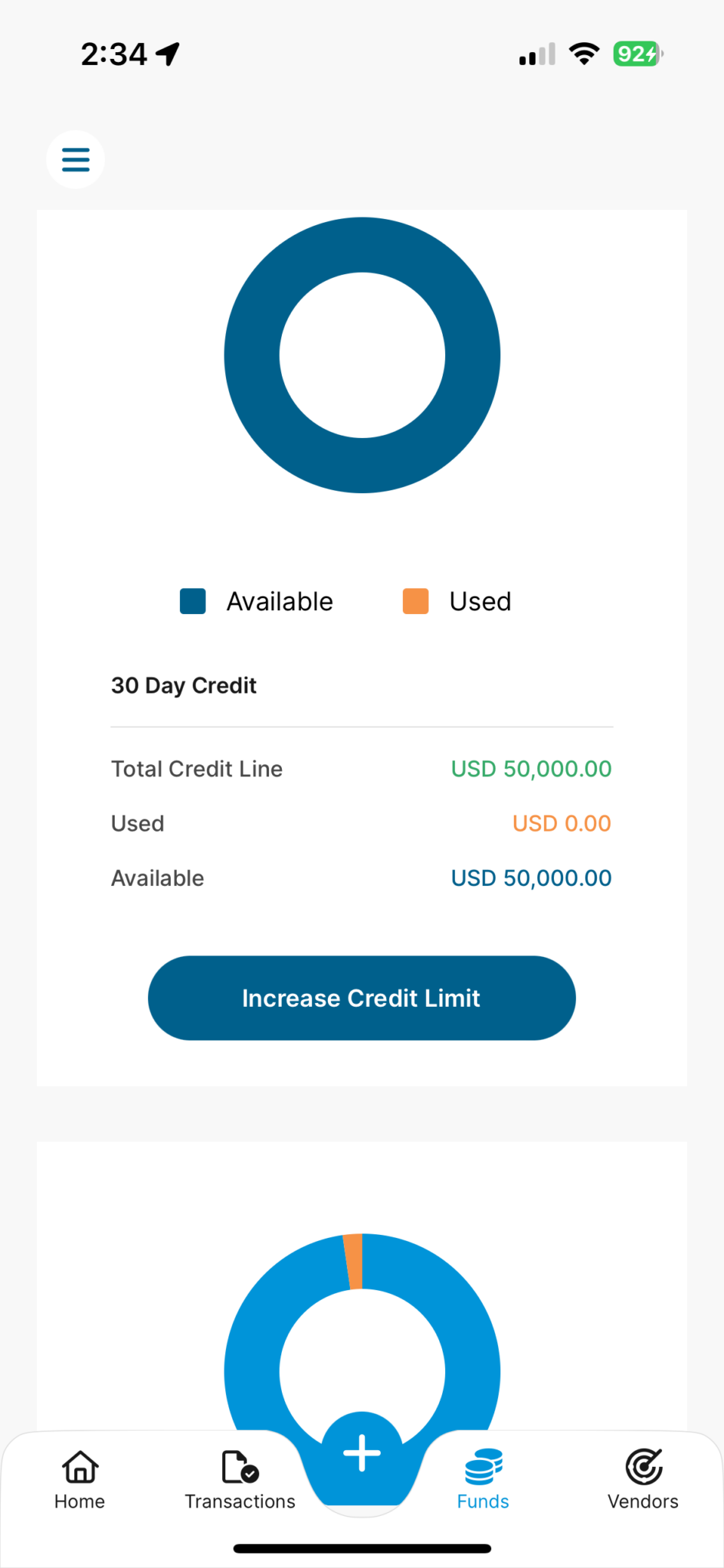This screenshot has width=724, height=1568.
Task: Toggle the Used legend entry
Action: tap(455, 601)
